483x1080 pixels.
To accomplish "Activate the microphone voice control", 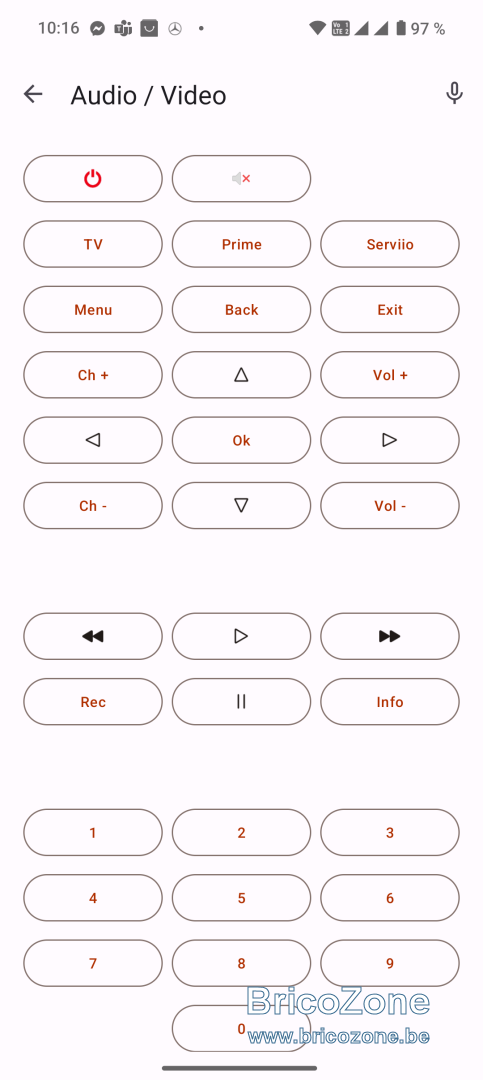I will [x=454, y=93].
